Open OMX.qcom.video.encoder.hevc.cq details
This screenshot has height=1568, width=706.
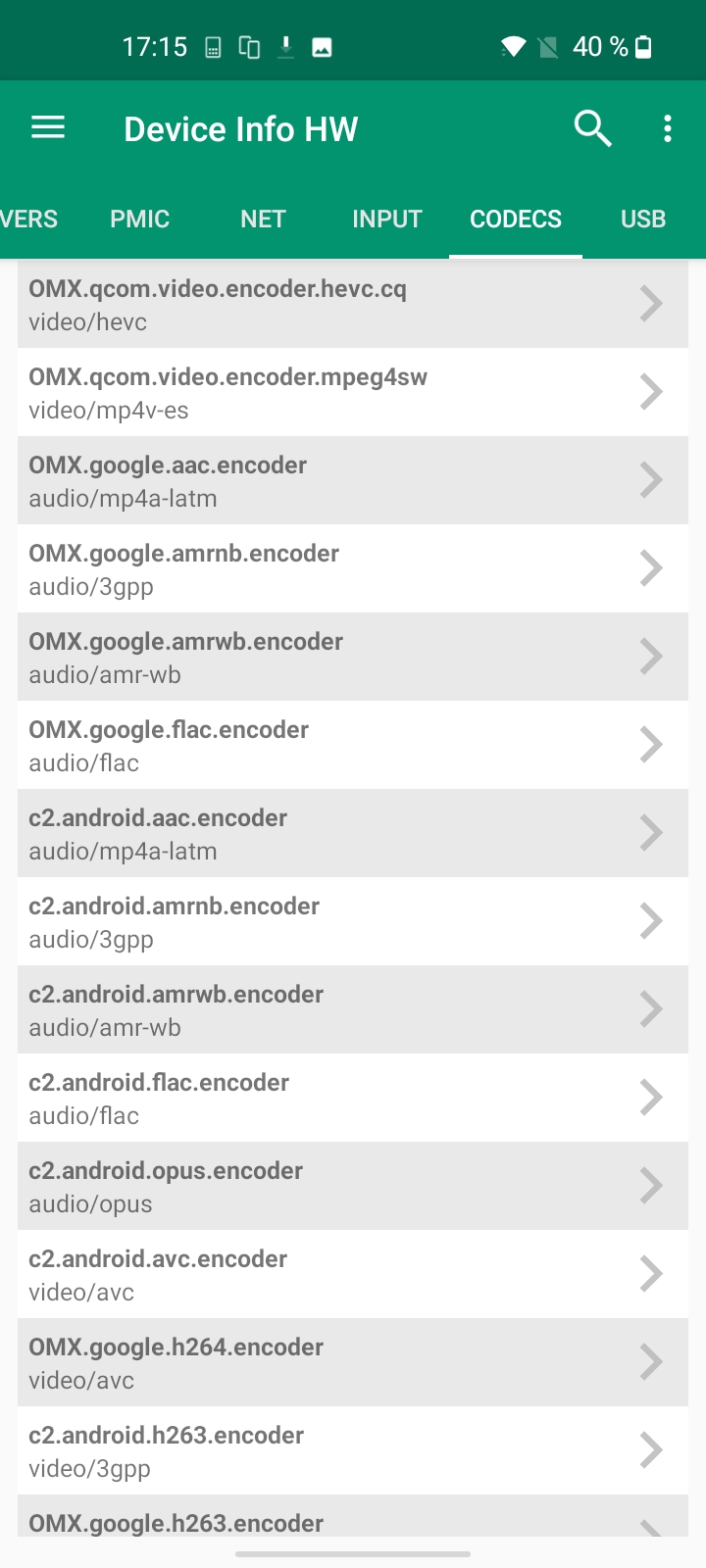(x=353, y=304)
